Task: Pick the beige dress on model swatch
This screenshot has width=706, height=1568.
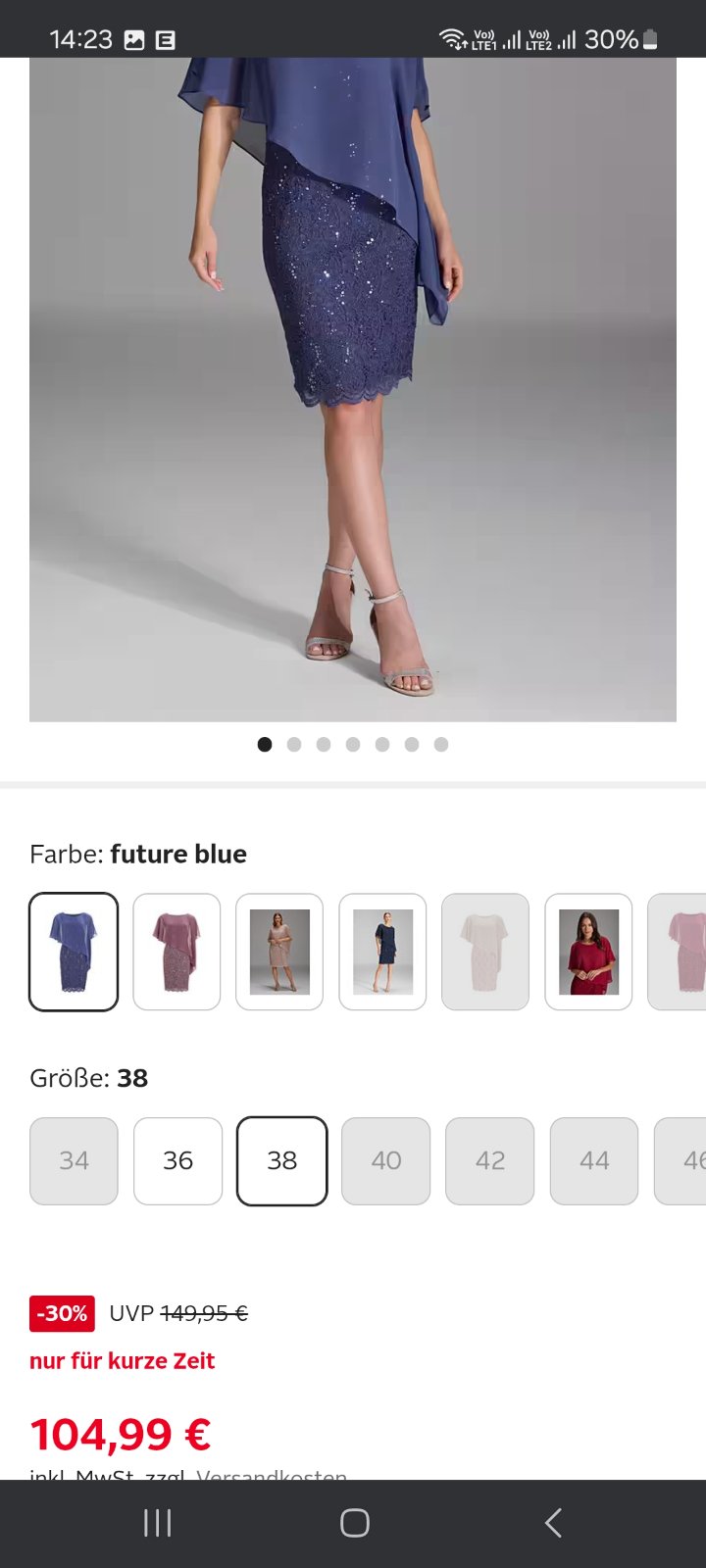Action: pos(279,952)
